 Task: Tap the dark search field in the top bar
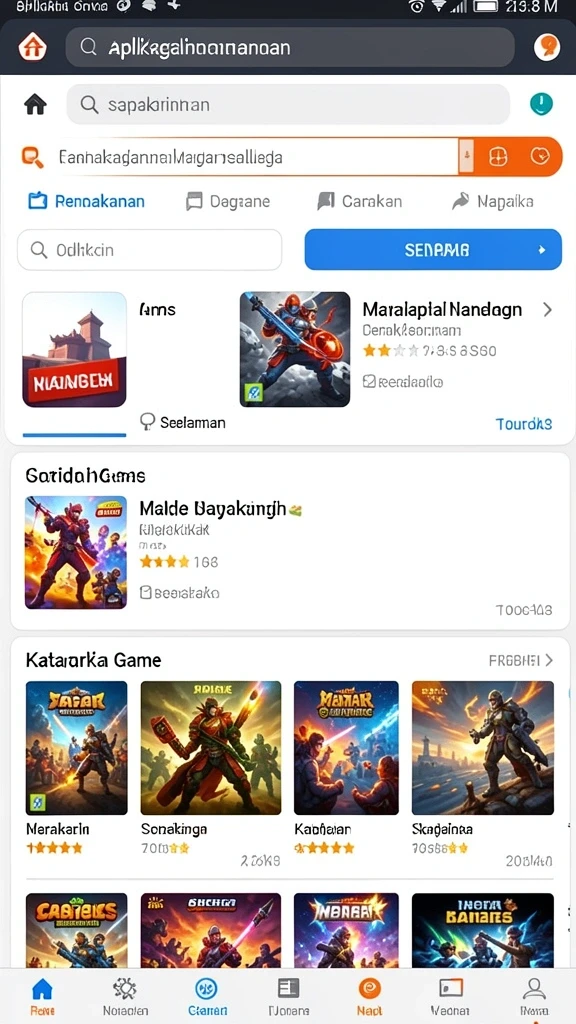click(x=290, y=47)
